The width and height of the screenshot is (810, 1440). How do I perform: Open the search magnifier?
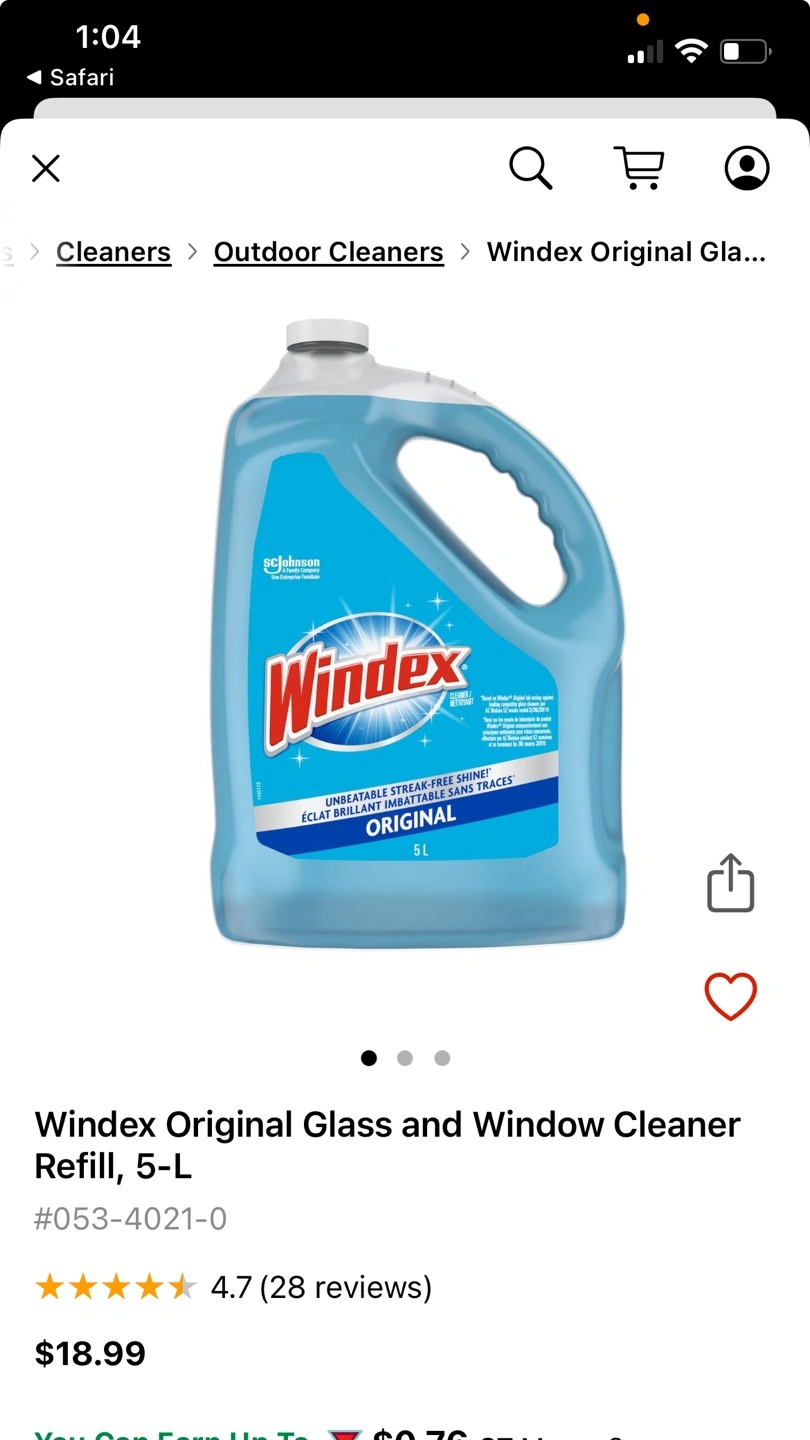click(530, 168)
